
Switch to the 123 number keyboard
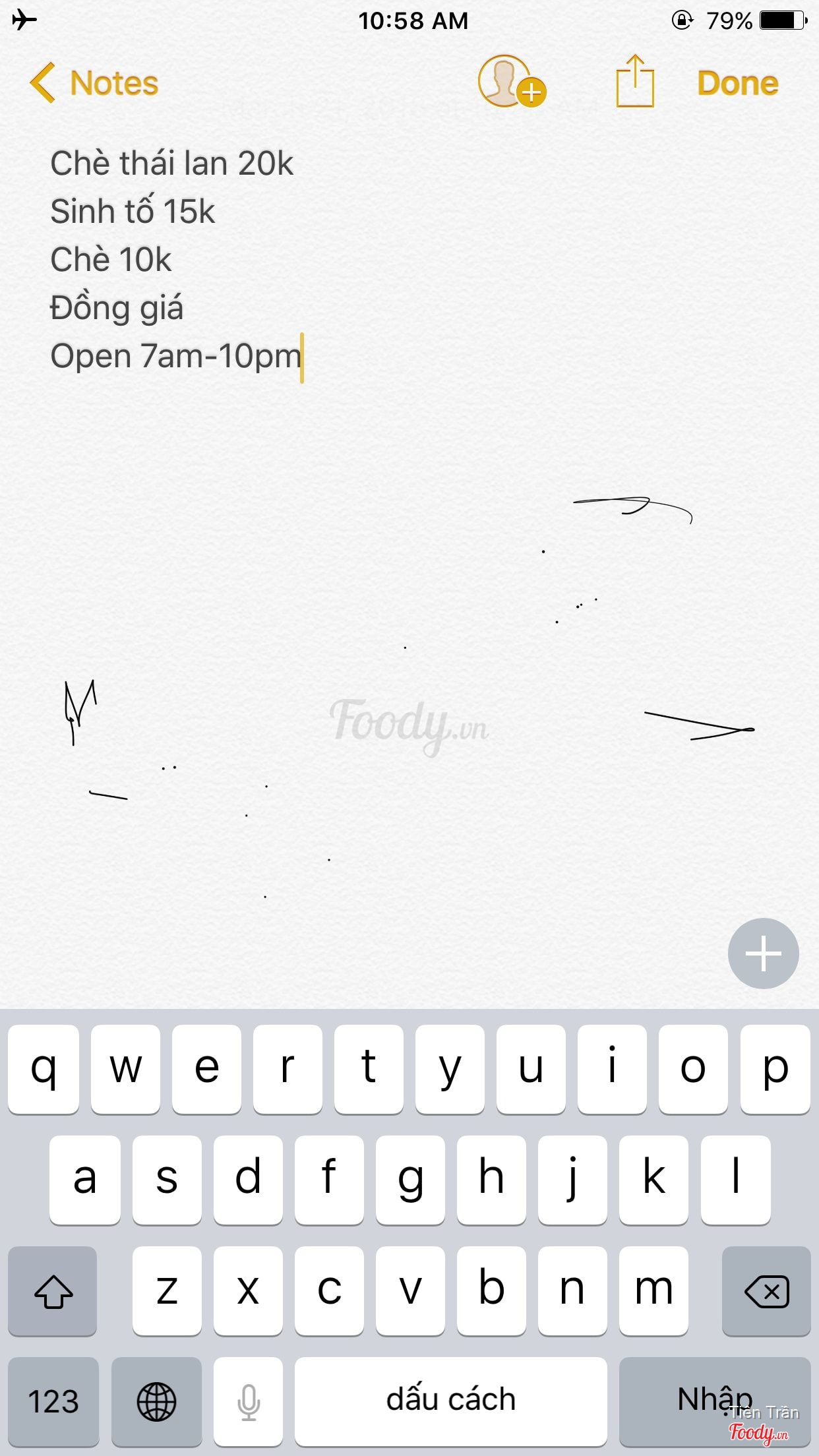coord(53,1401)
